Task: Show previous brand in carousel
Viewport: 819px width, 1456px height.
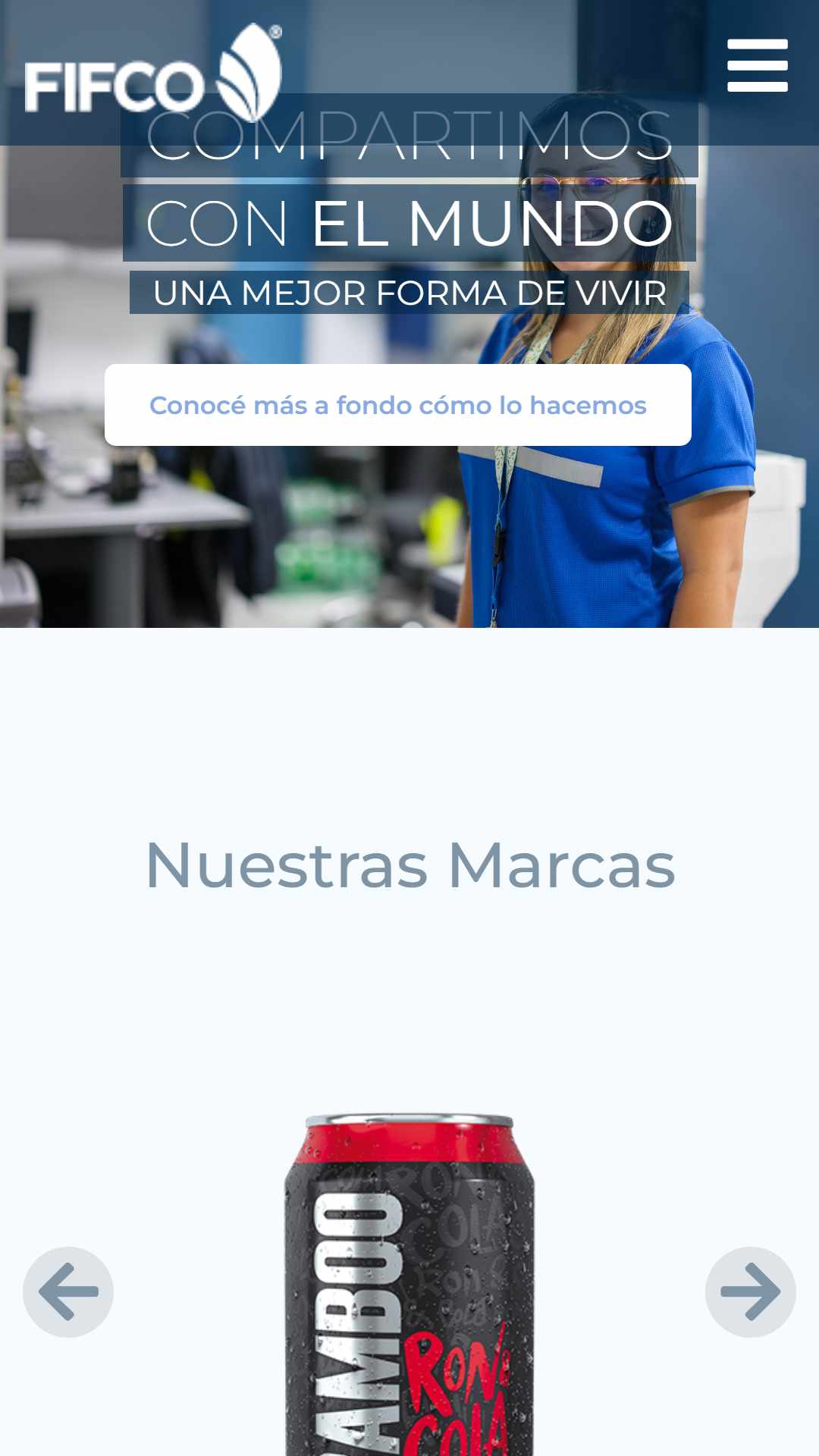Action: click(68, 1292)
